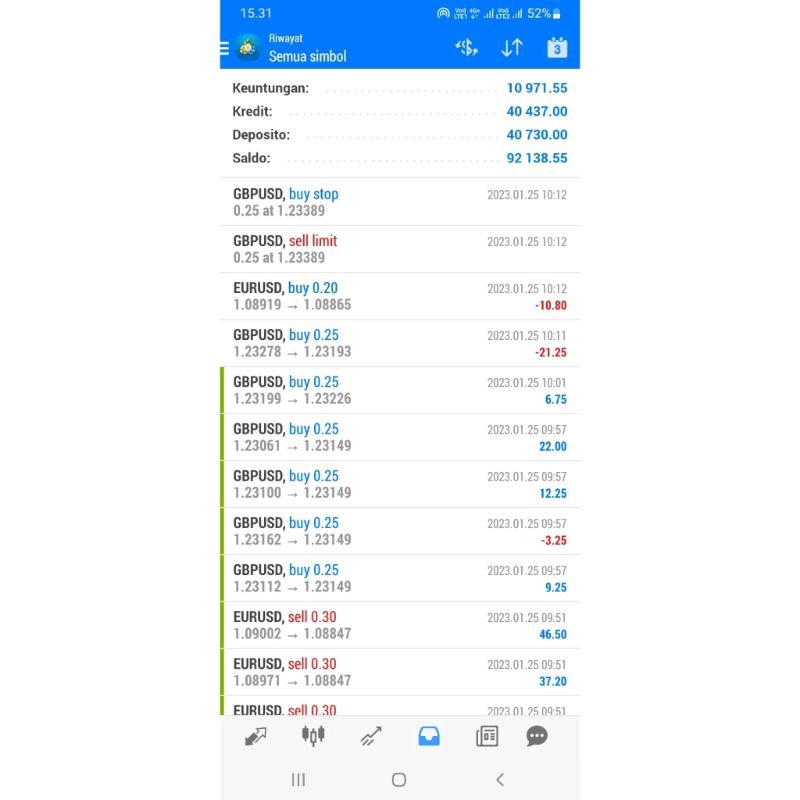
Task: Open the calendar date range picker
Action: tap(557, 47)
